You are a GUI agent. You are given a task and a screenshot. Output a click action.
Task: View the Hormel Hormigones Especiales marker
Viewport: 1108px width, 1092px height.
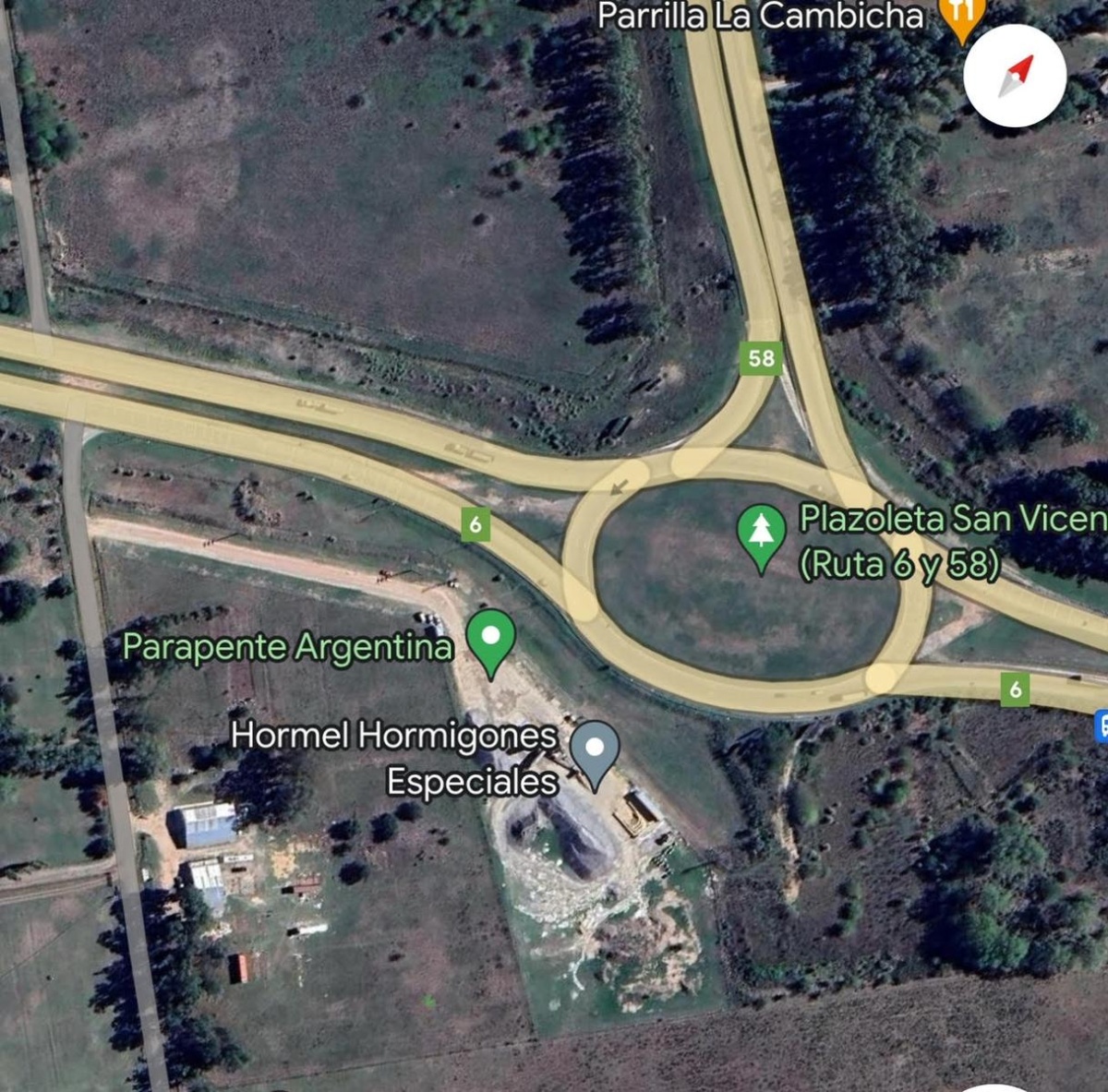[596, 750]
